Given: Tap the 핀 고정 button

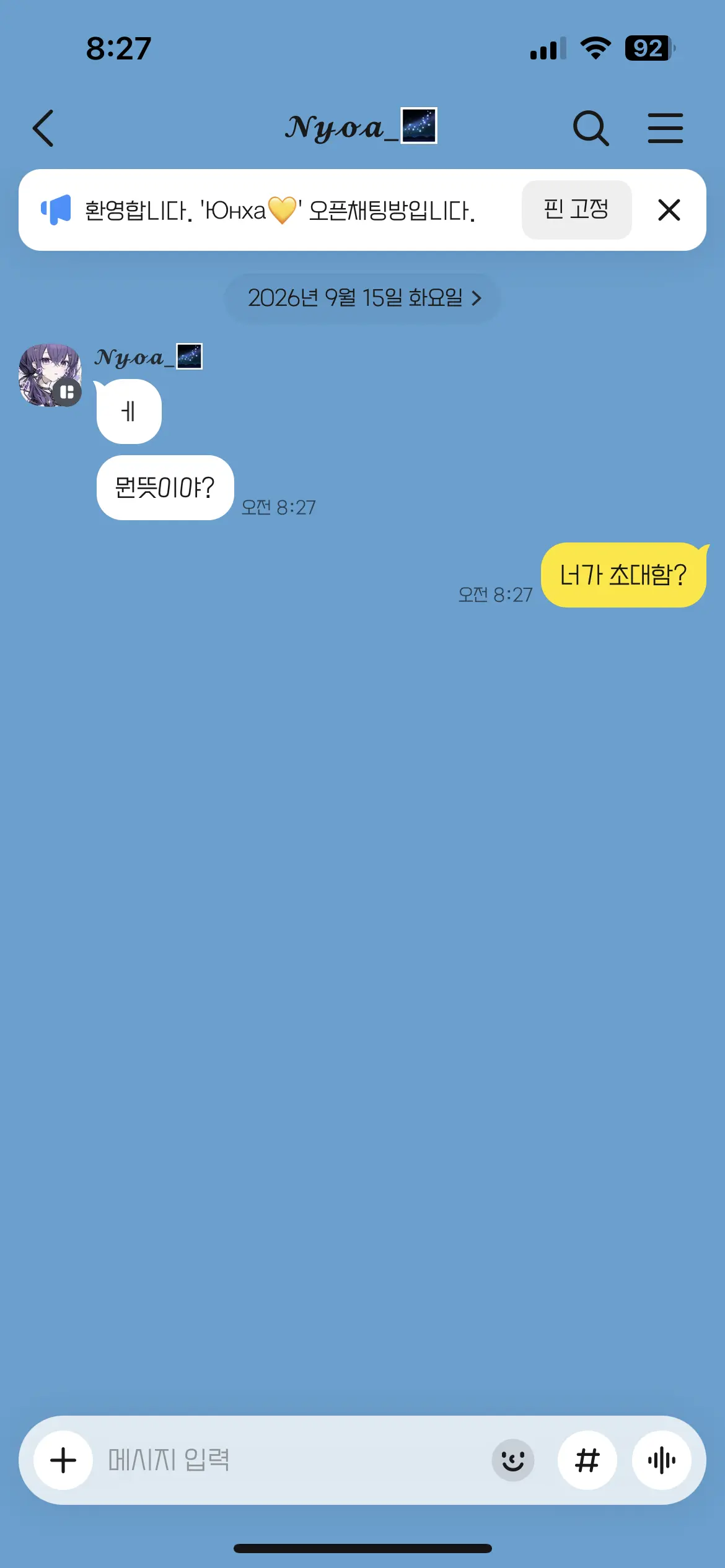Looking at the screenshot, I should pyautogui.click(x=576, y=209).
